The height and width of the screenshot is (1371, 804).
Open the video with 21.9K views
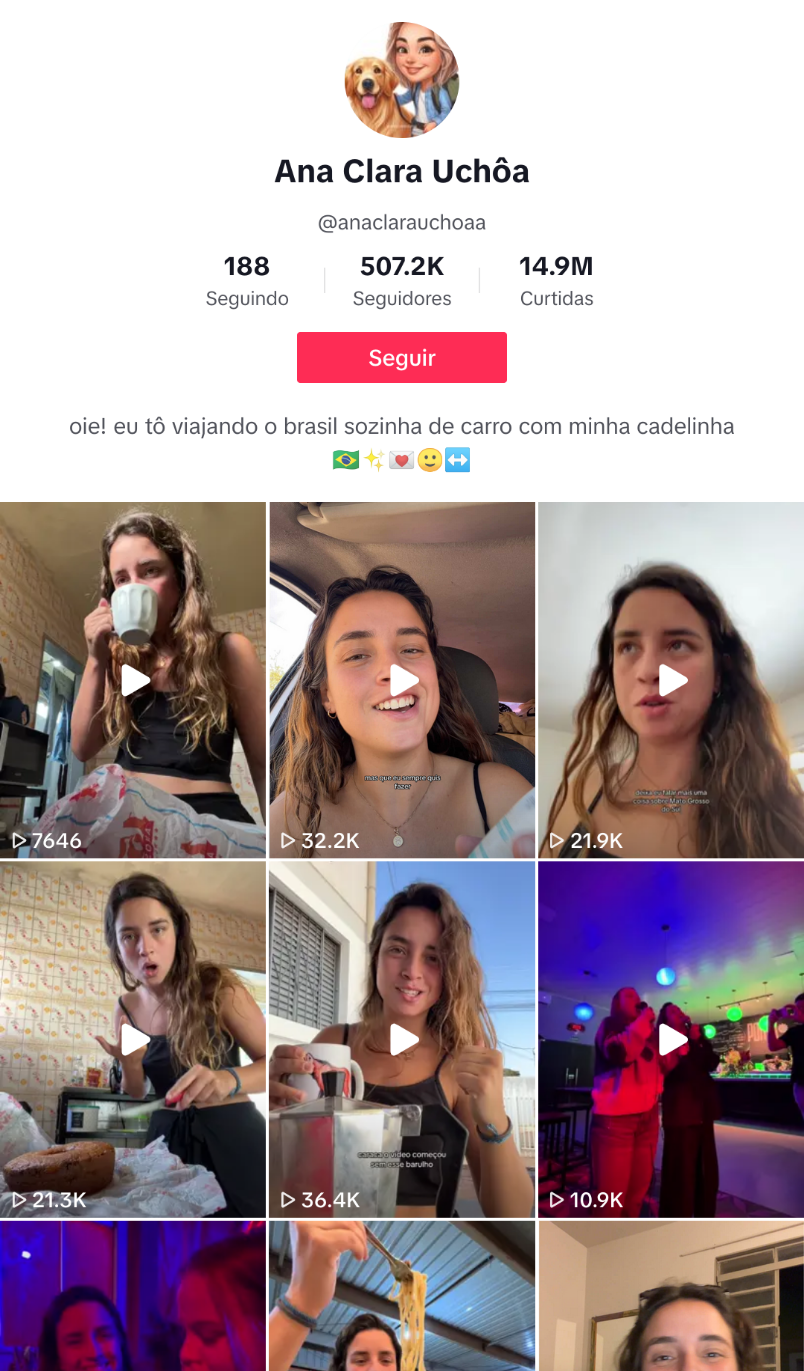click(671, 680)
